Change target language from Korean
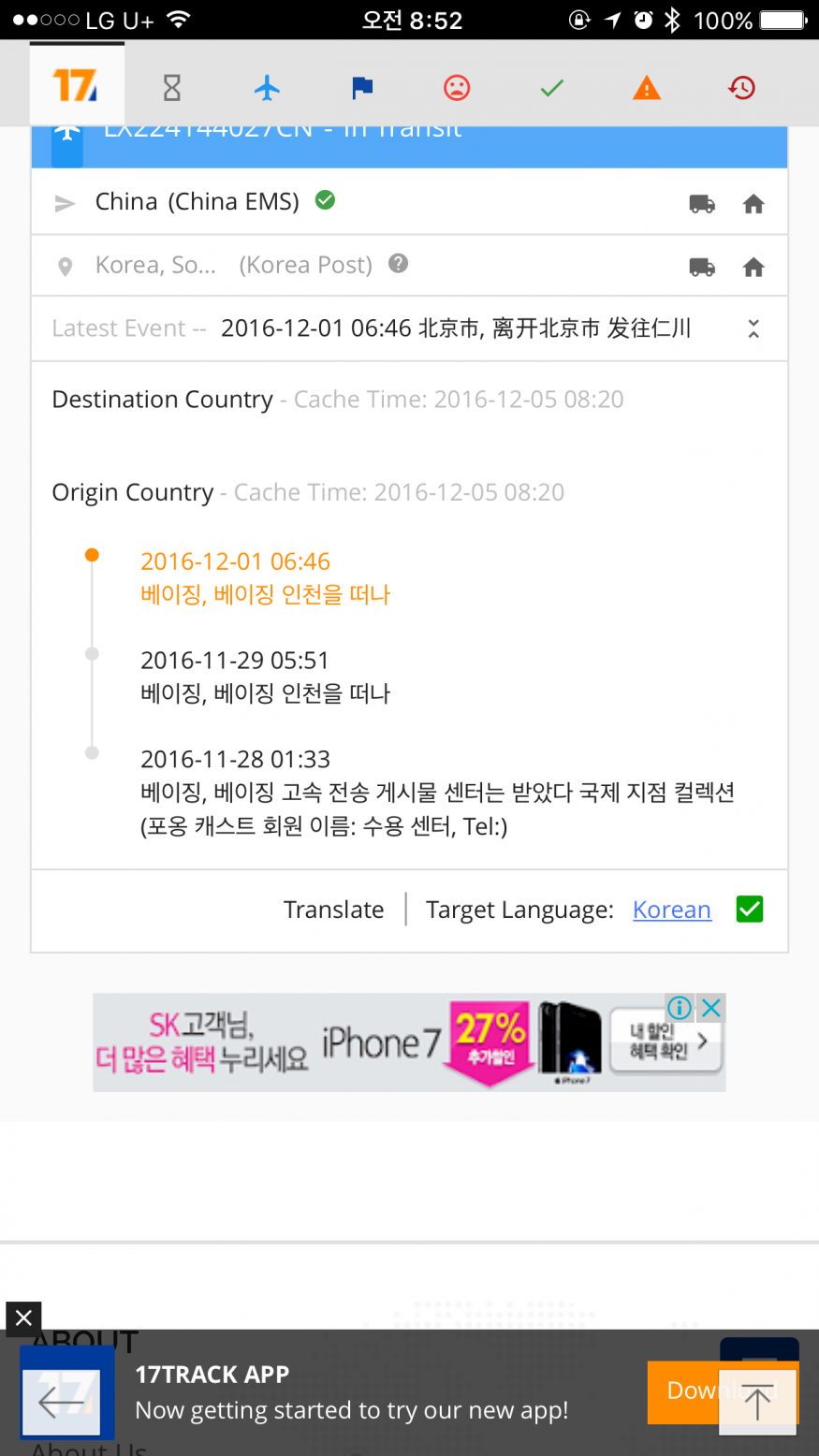 click(671, 910)
